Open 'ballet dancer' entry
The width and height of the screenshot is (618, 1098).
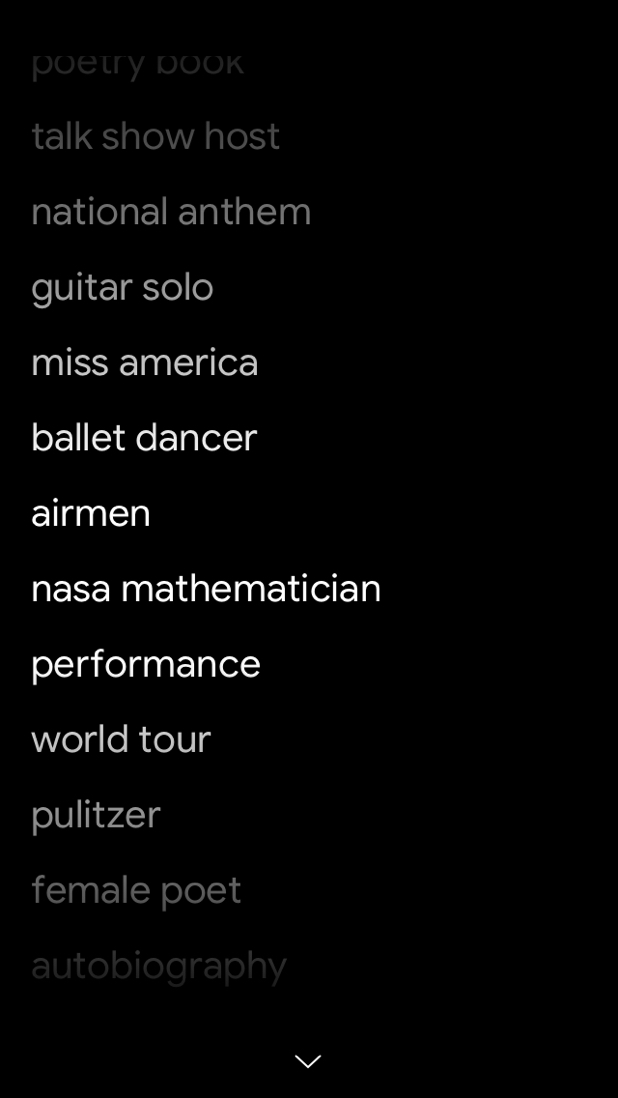(144, 438)
